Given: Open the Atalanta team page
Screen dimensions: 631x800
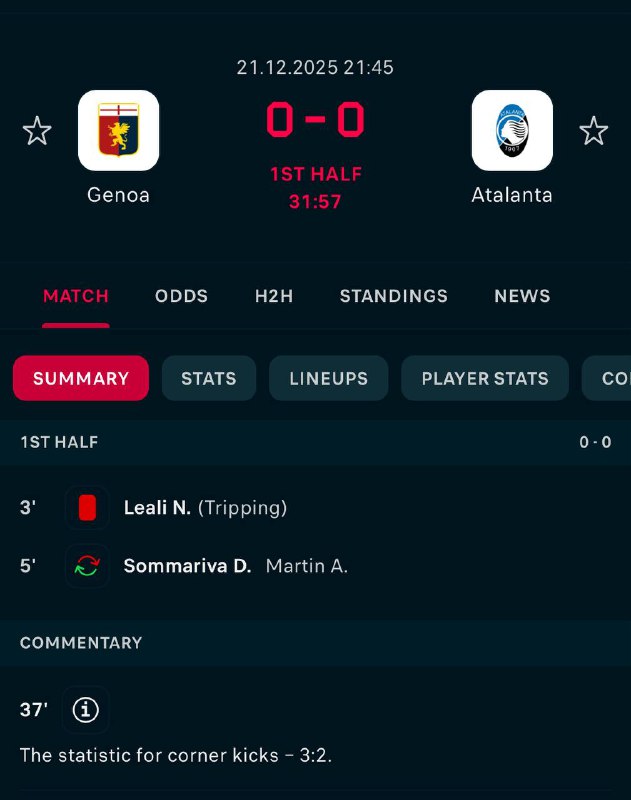Looking at the screenshot, I should 512,131.
